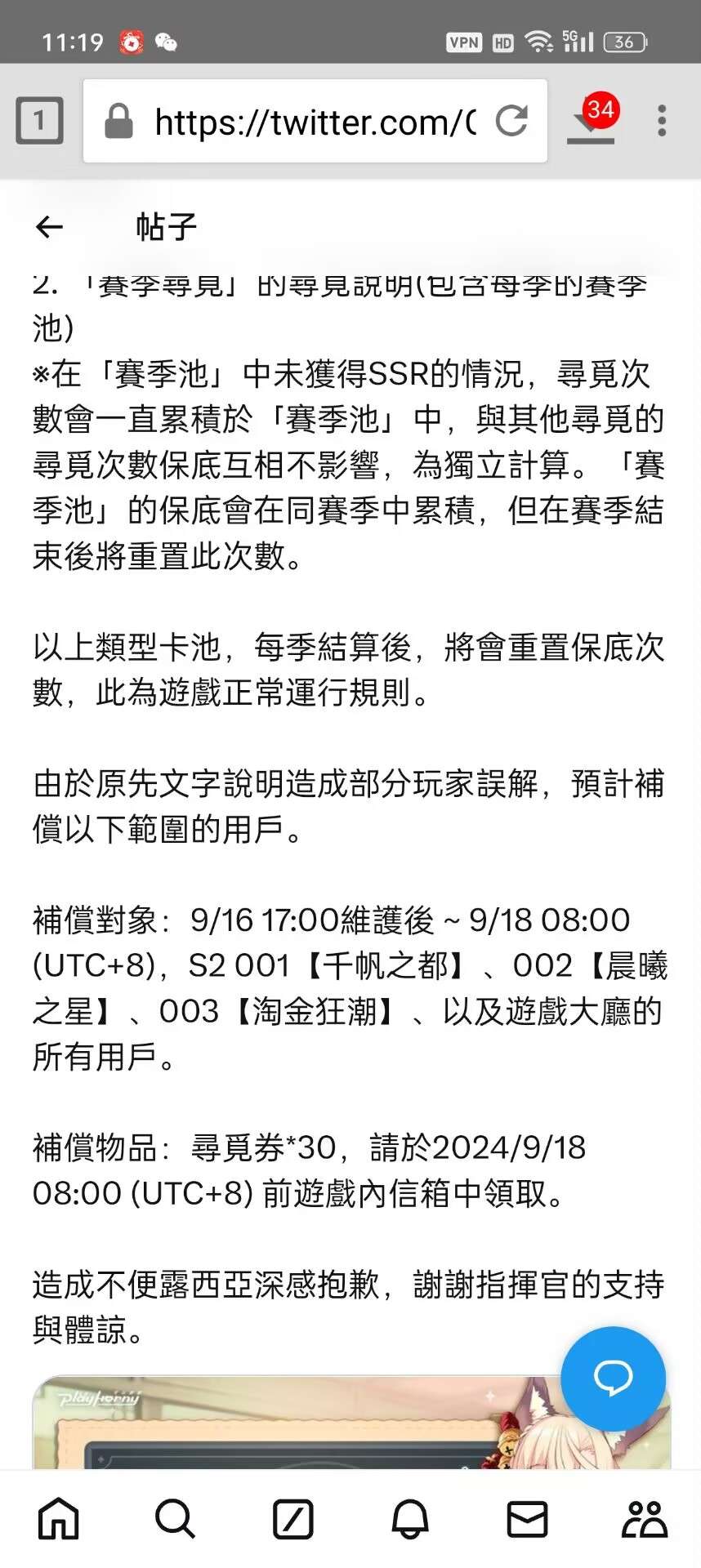Go back from the post page
The width and height of the screenshot is (701, 1568).
(x=49, y=227)
